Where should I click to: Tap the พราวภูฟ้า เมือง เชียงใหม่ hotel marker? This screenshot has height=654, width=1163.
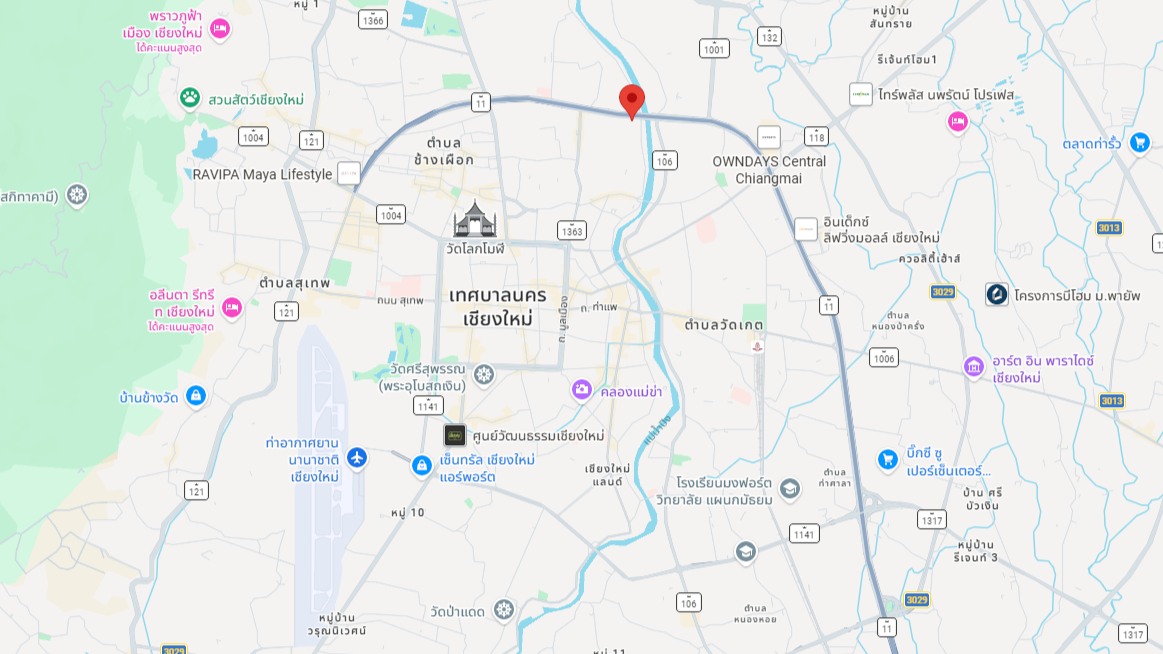(220, 29)
